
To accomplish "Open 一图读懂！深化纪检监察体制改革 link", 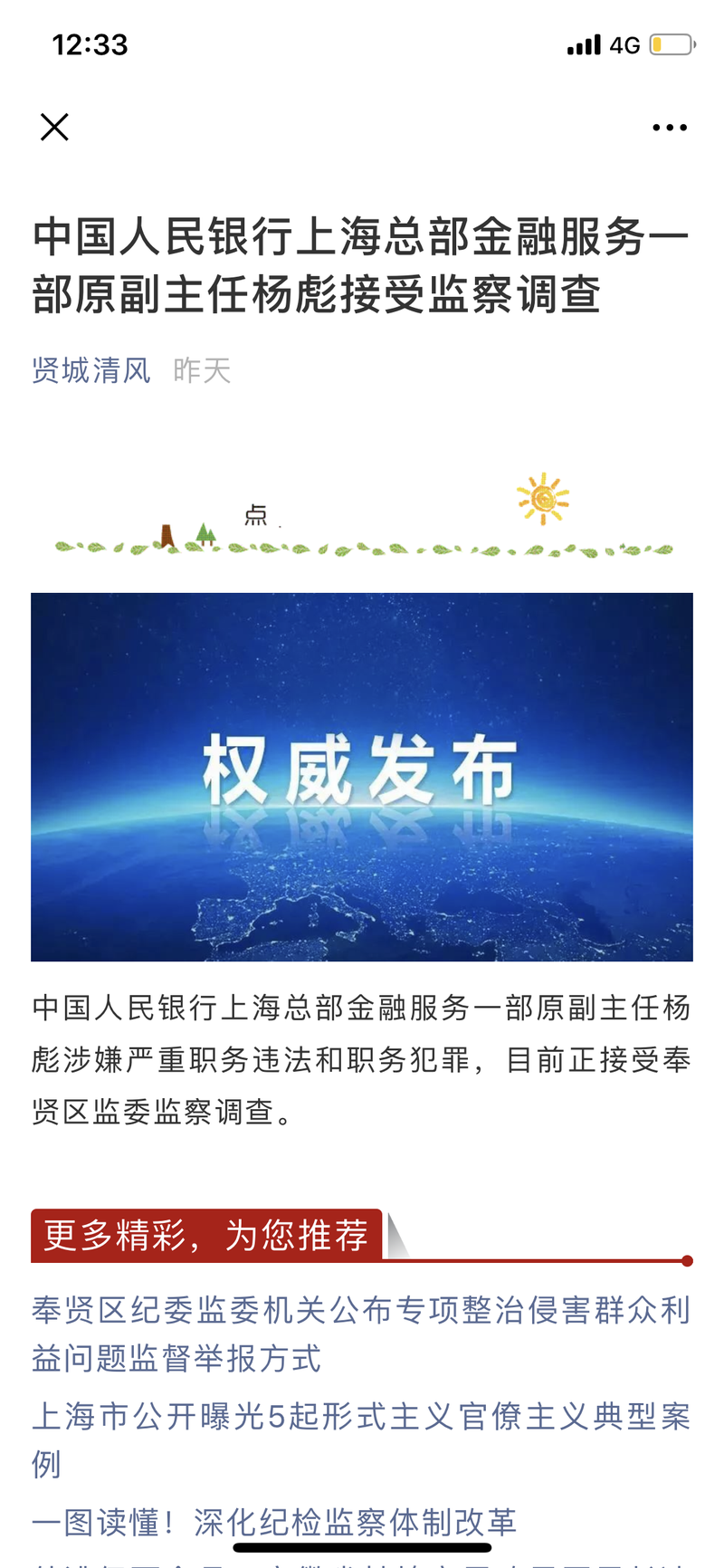I will (x=274, y=1522).
